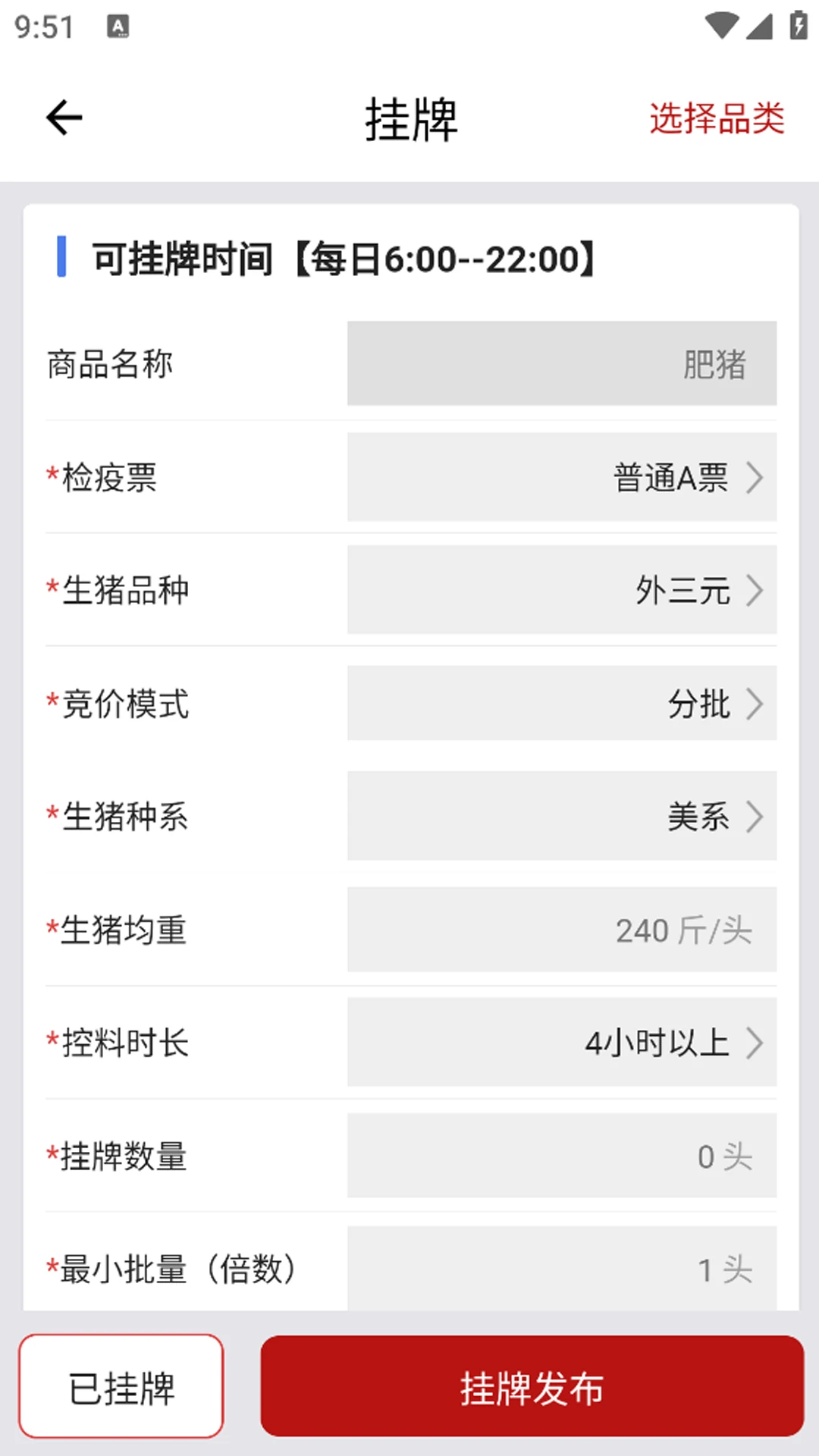The image size is (819, 1456).
Task: Edit the 挂牌数量 field showing 0头
Action: pos(561,1156)
